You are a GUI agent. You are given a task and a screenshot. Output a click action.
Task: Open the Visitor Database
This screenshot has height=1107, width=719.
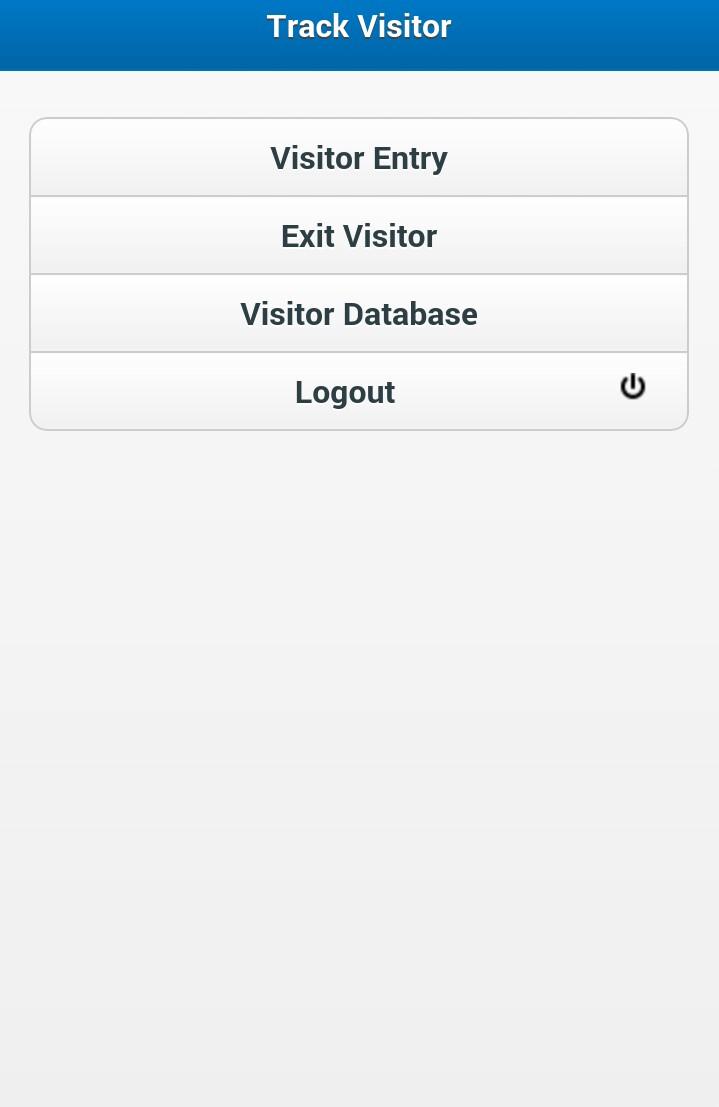coord(358,314)
